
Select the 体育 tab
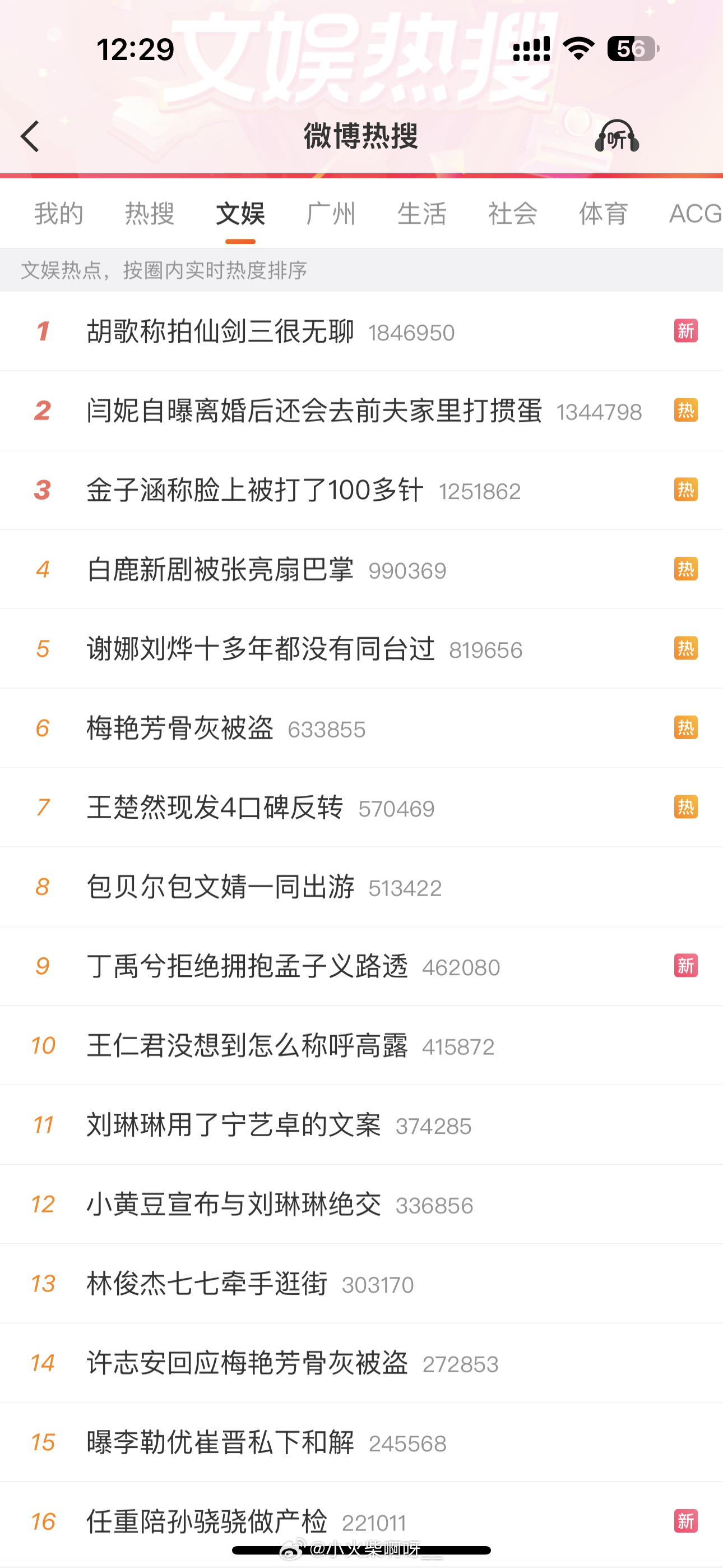coord(603,214)
